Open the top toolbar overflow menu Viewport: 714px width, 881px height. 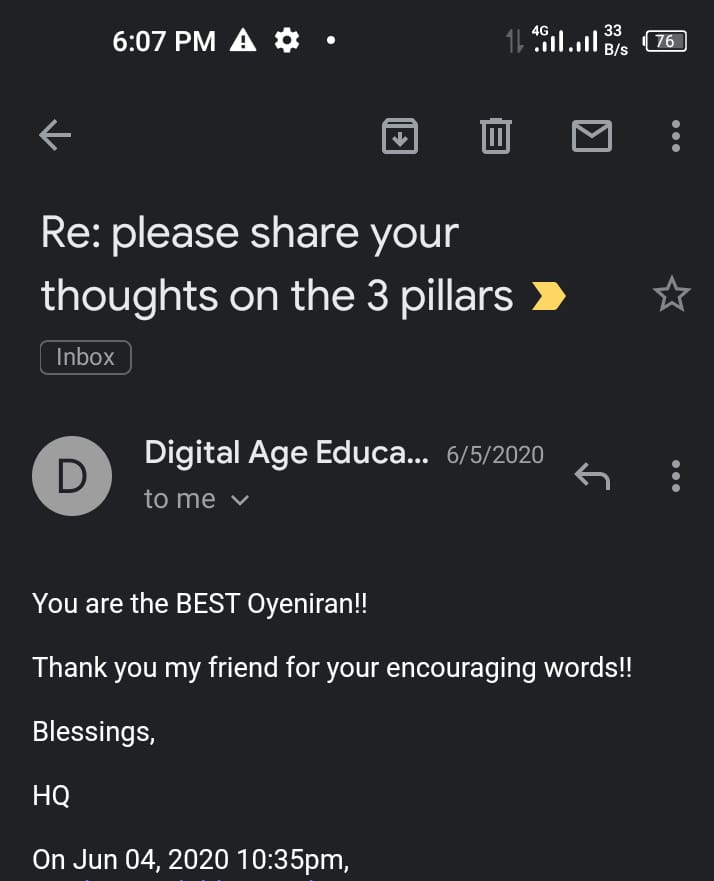click(x=676, y=136)
